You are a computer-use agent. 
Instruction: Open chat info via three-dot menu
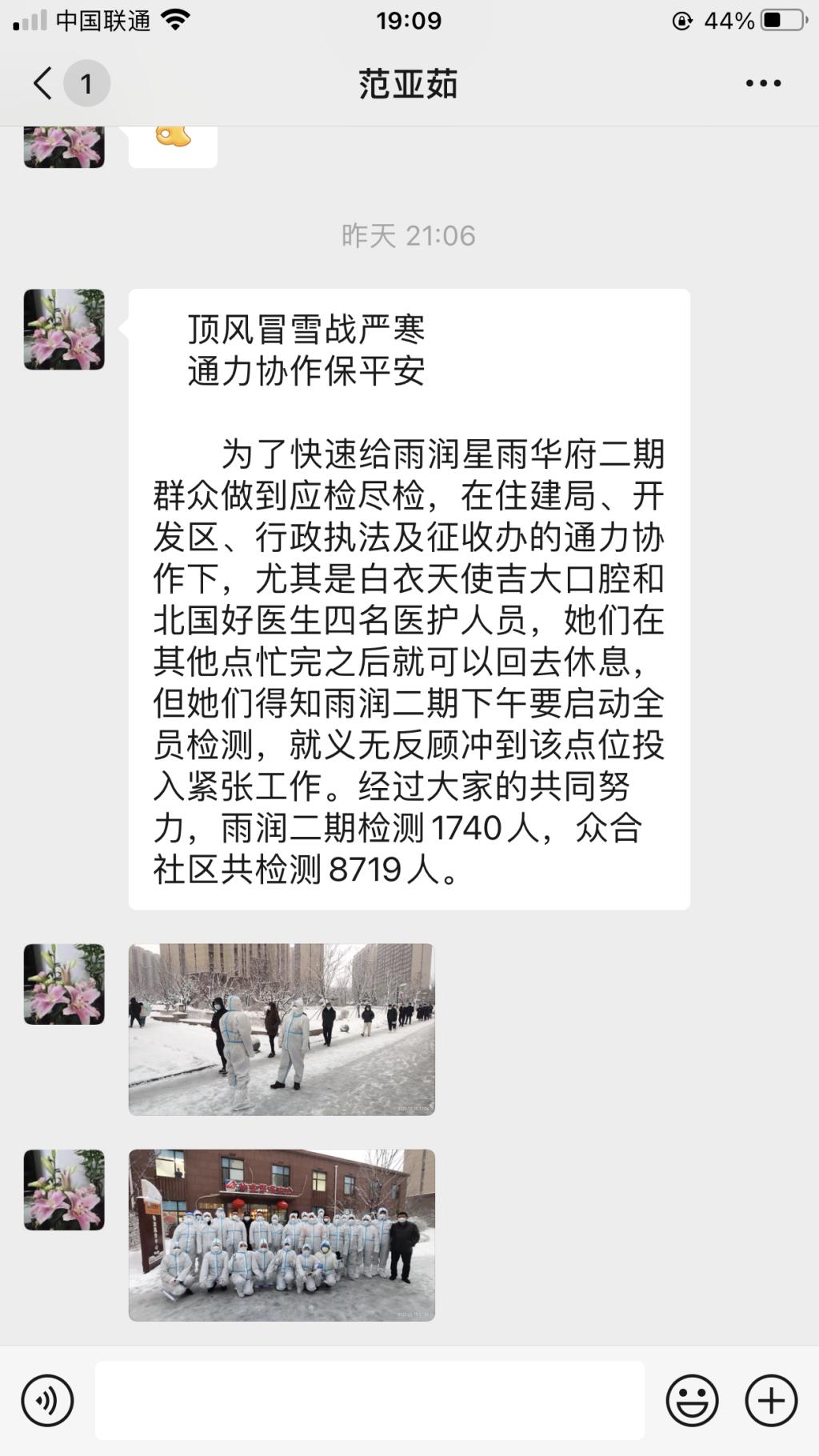coord(762,83)
